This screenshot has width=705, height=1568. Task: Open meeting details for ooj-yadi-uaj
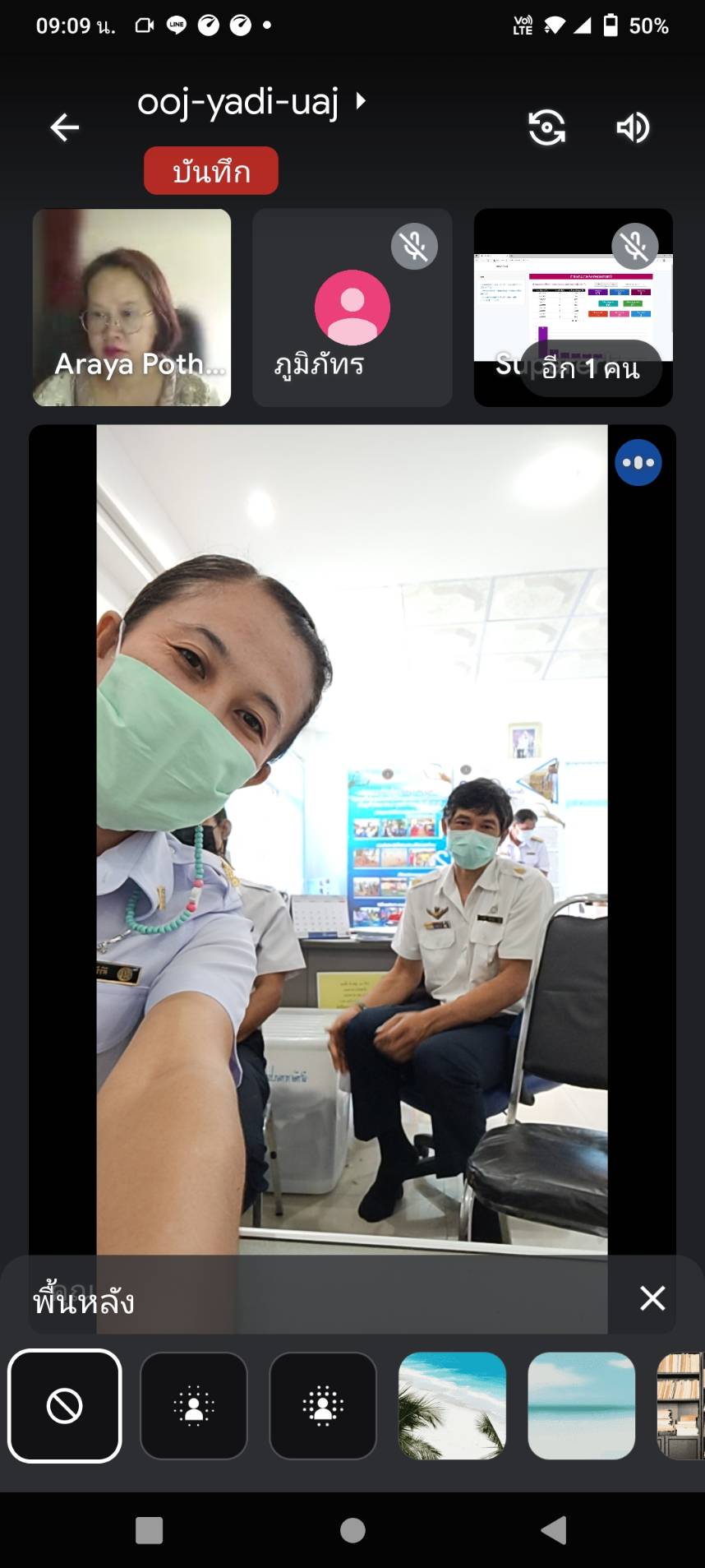[x=251, y=102]
